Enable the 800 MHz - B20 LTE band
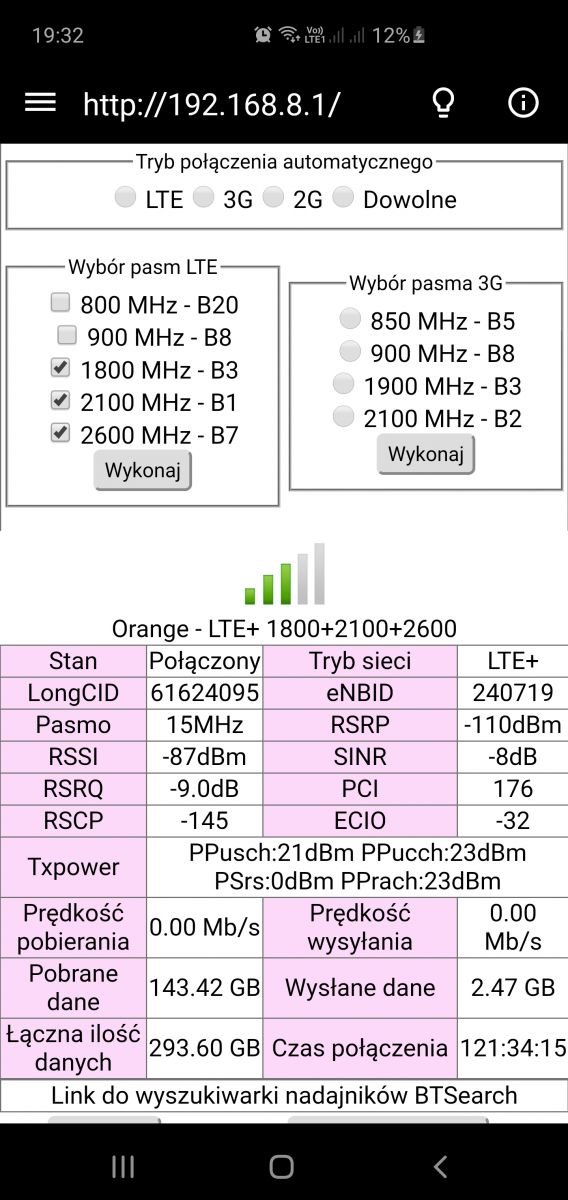 (x=61, y=302)
